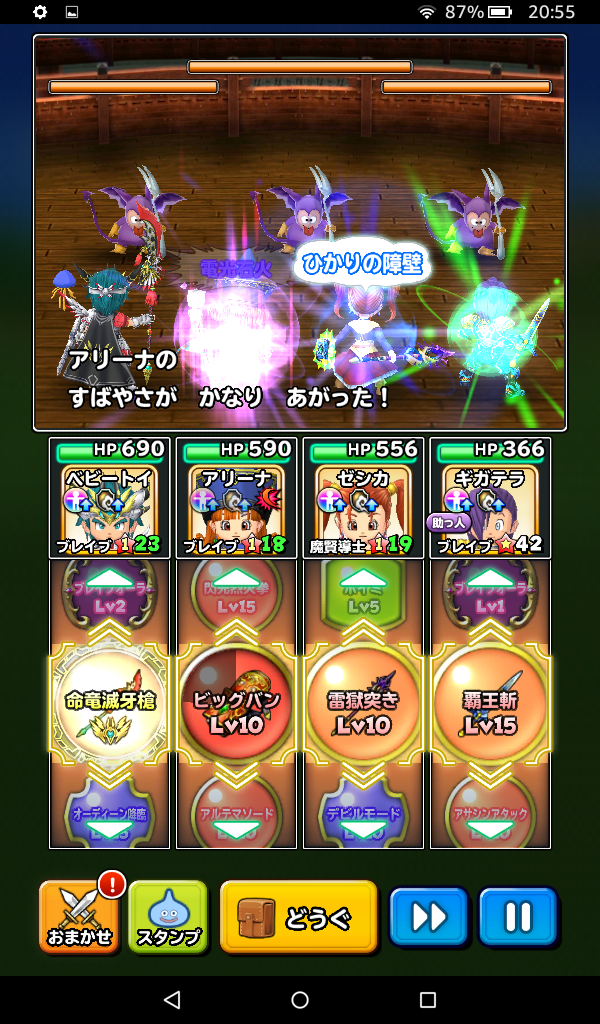Choose the デビルモード skill below
Image resolution: width=600 pixels, height=1024 pixels.
coord(363,815)
